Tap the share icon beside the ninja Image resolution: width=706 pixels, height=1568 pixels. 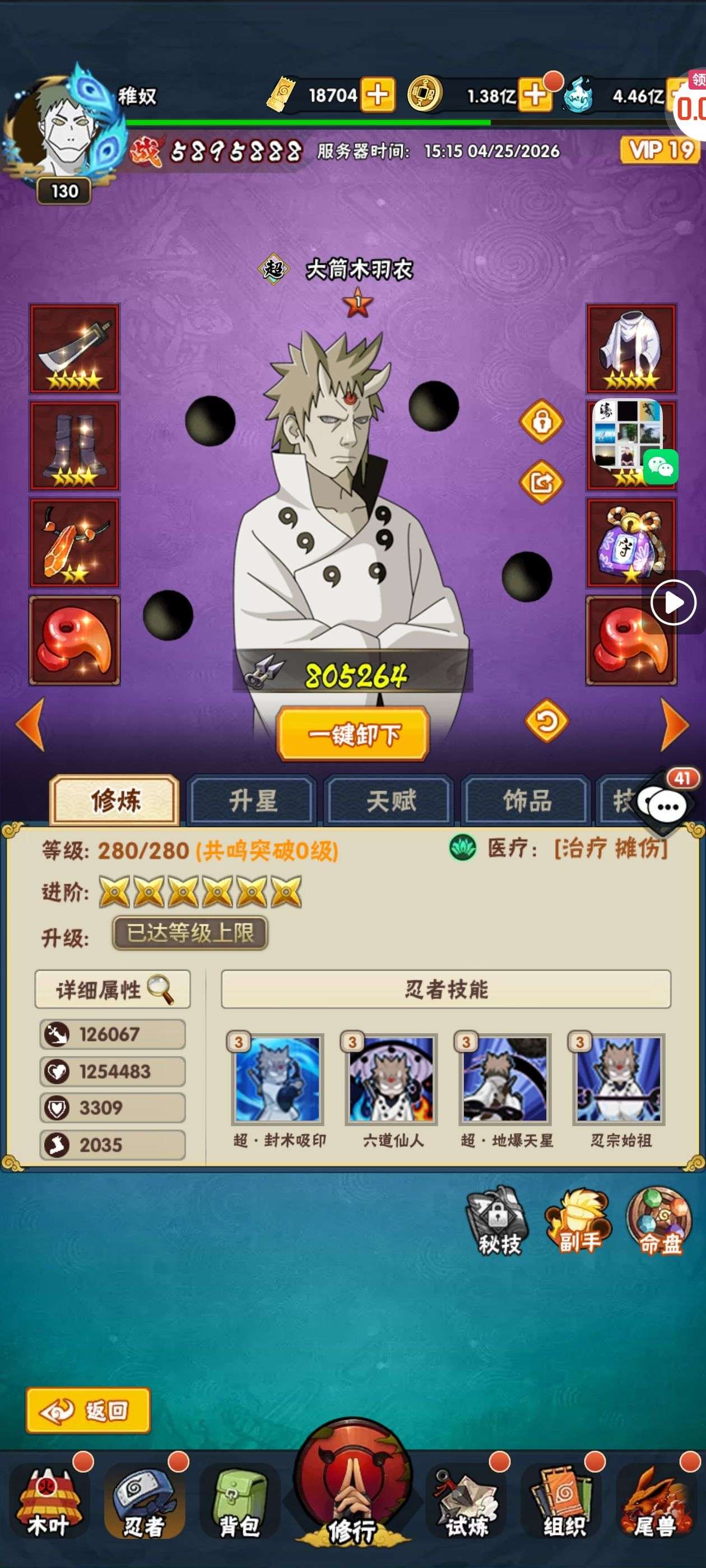point(541,482)
